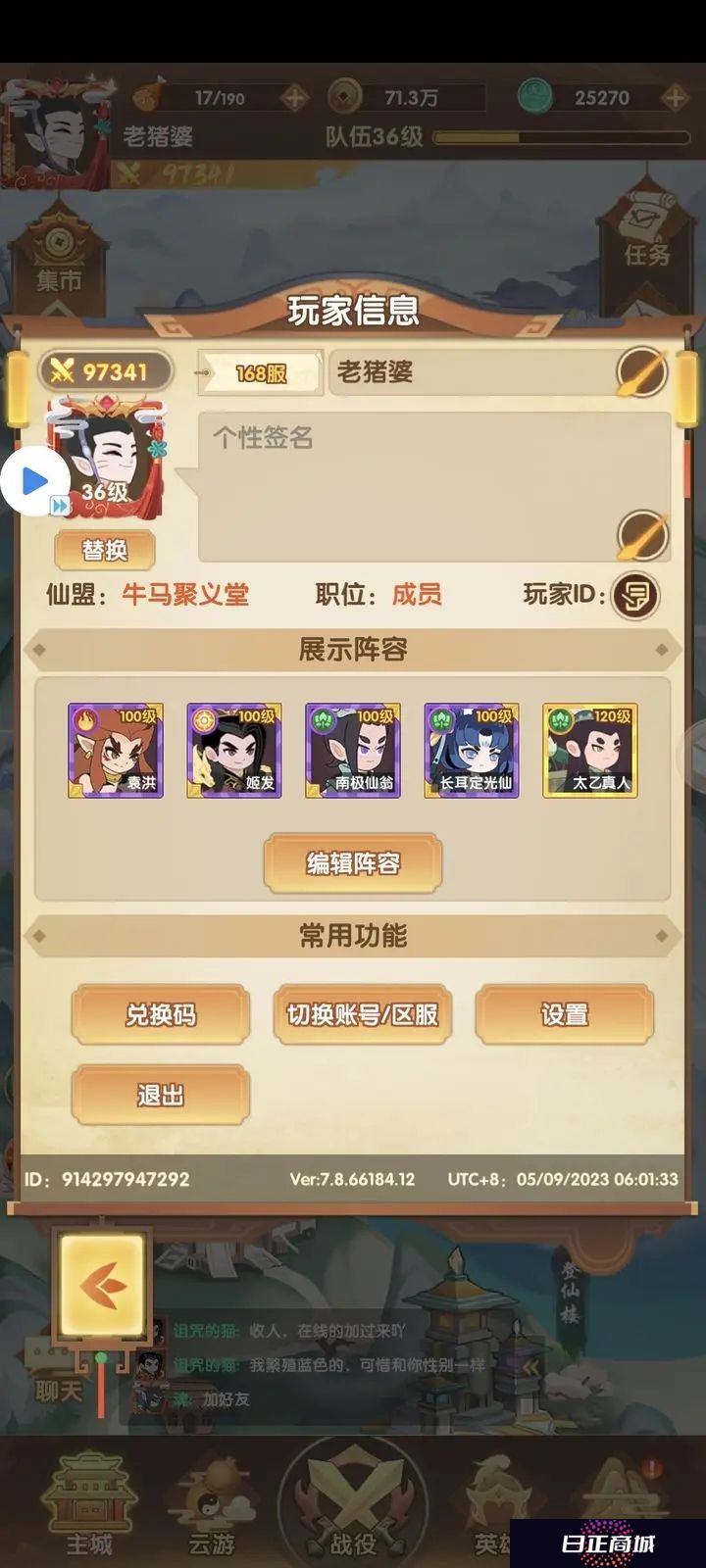
Task: Tap the blue play floating button
Action: coord(34,480)
